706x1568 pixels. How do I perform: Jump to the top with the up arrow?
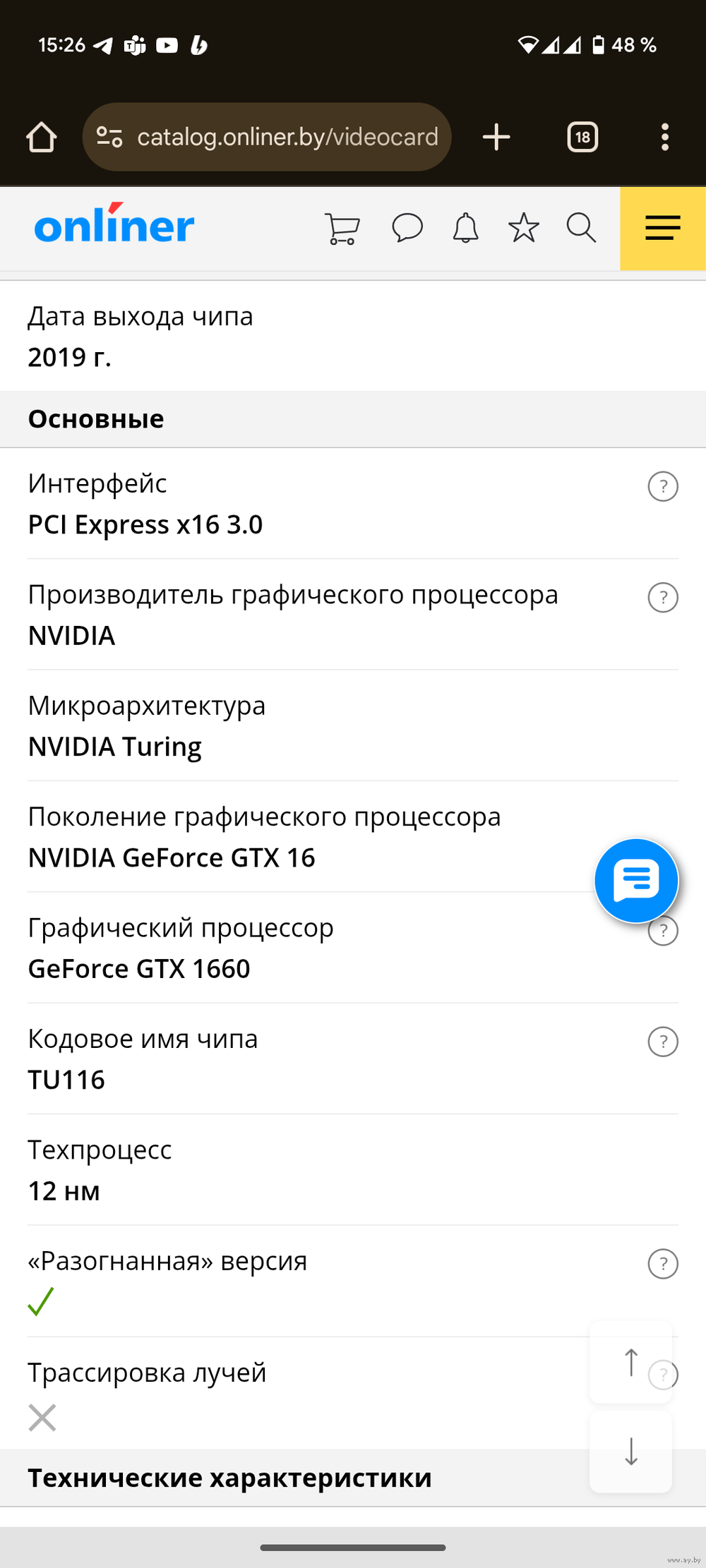tap(631, 1362)
